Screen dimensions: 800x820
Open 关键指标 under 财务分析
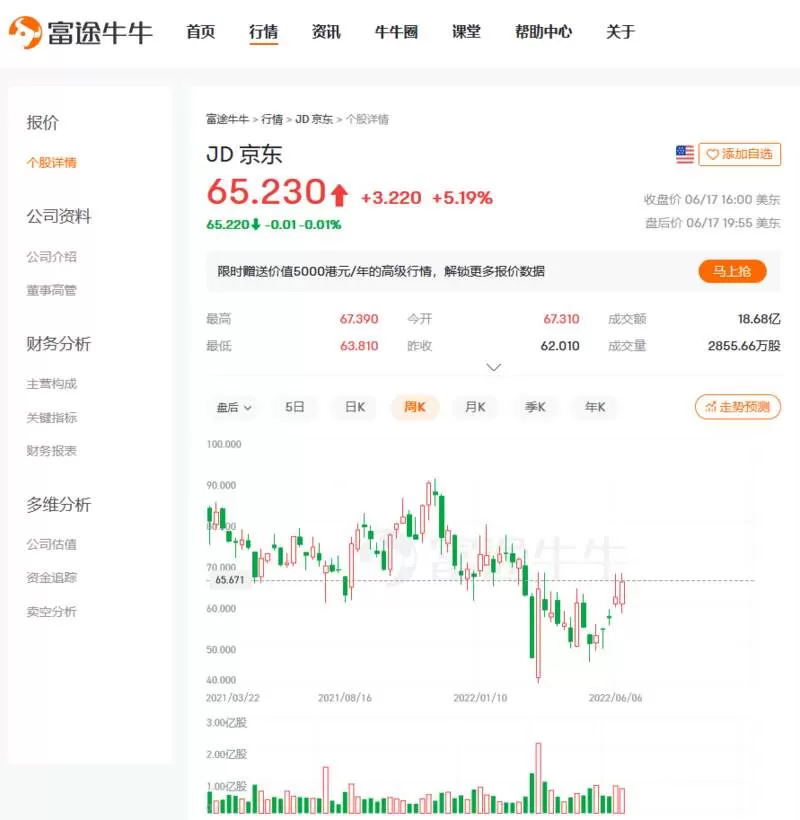click(x=52, y=417)
